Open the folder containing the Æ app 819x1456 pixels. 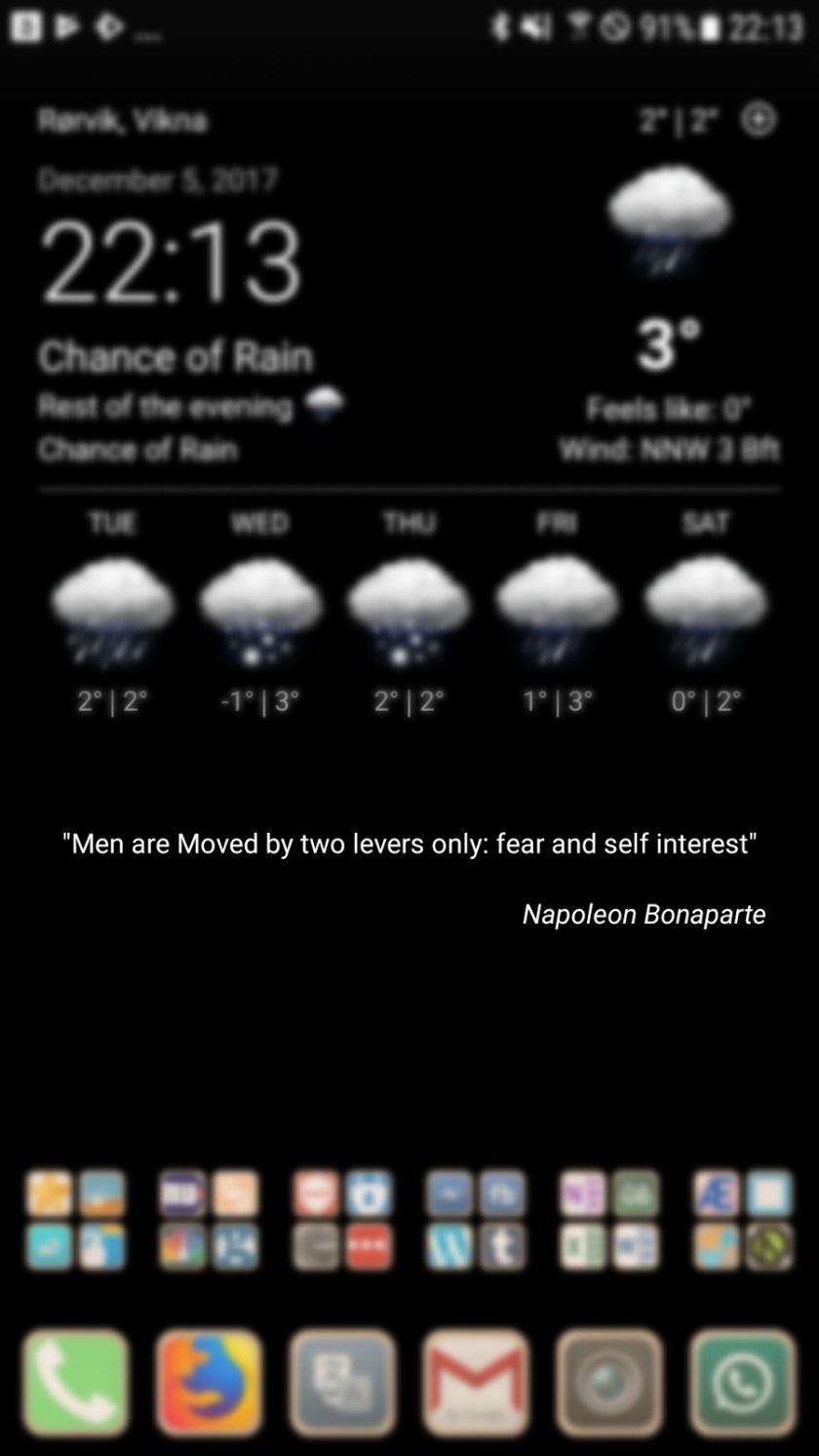pos(743,1221)
